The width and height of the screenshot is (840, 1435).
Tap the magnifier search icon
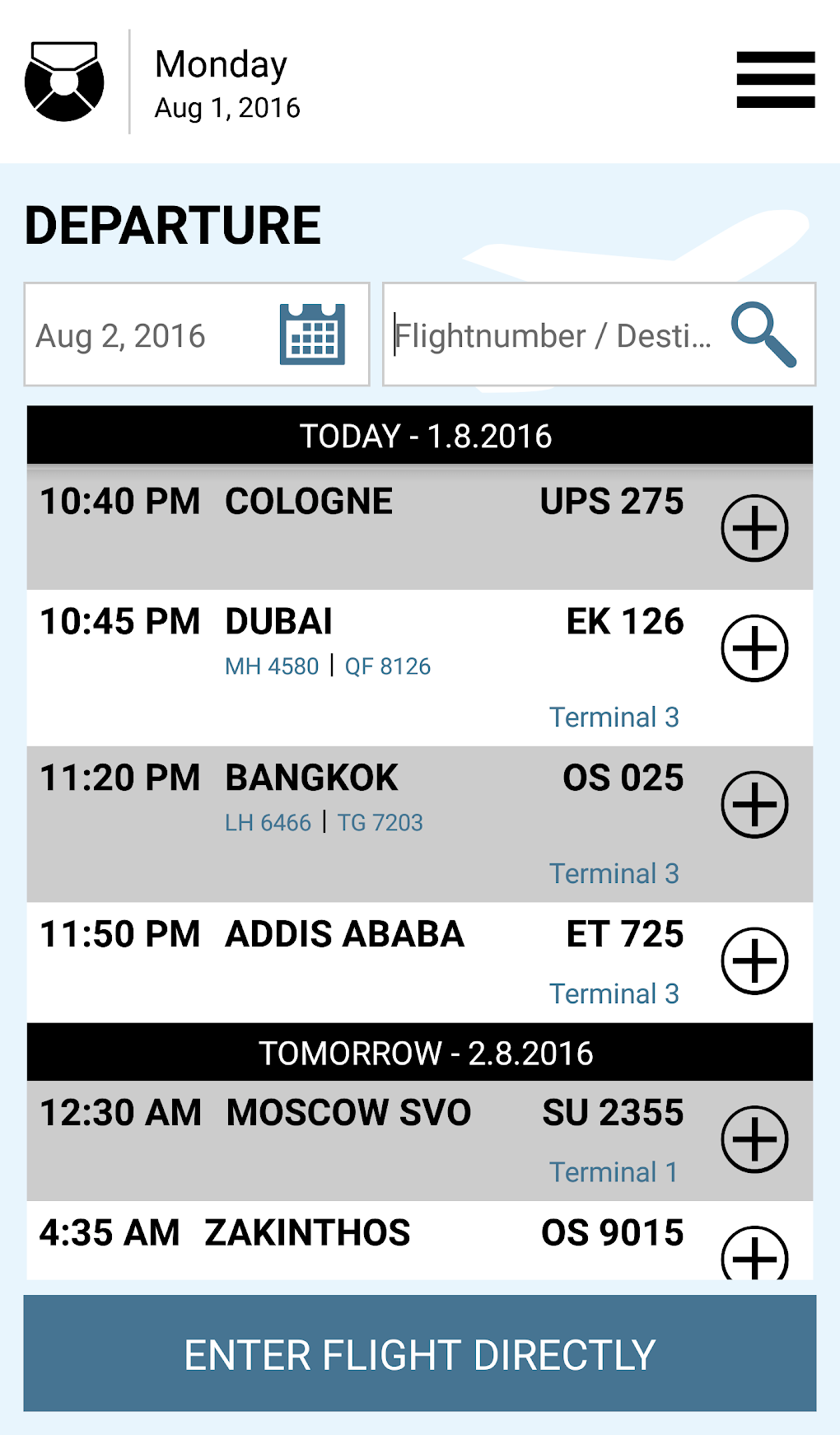(763, 334)
